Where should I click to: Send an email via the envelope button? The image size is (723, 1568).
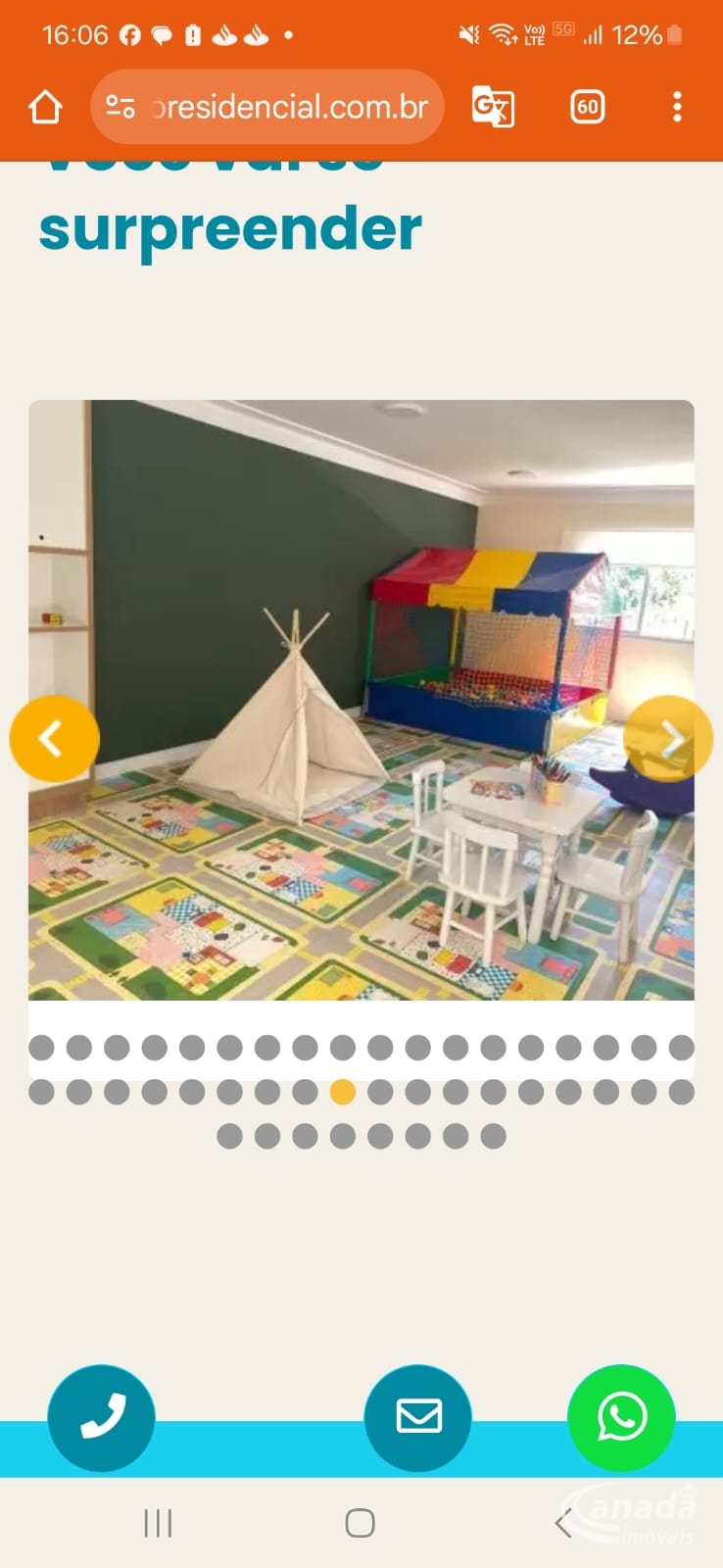coord(418,1417)
